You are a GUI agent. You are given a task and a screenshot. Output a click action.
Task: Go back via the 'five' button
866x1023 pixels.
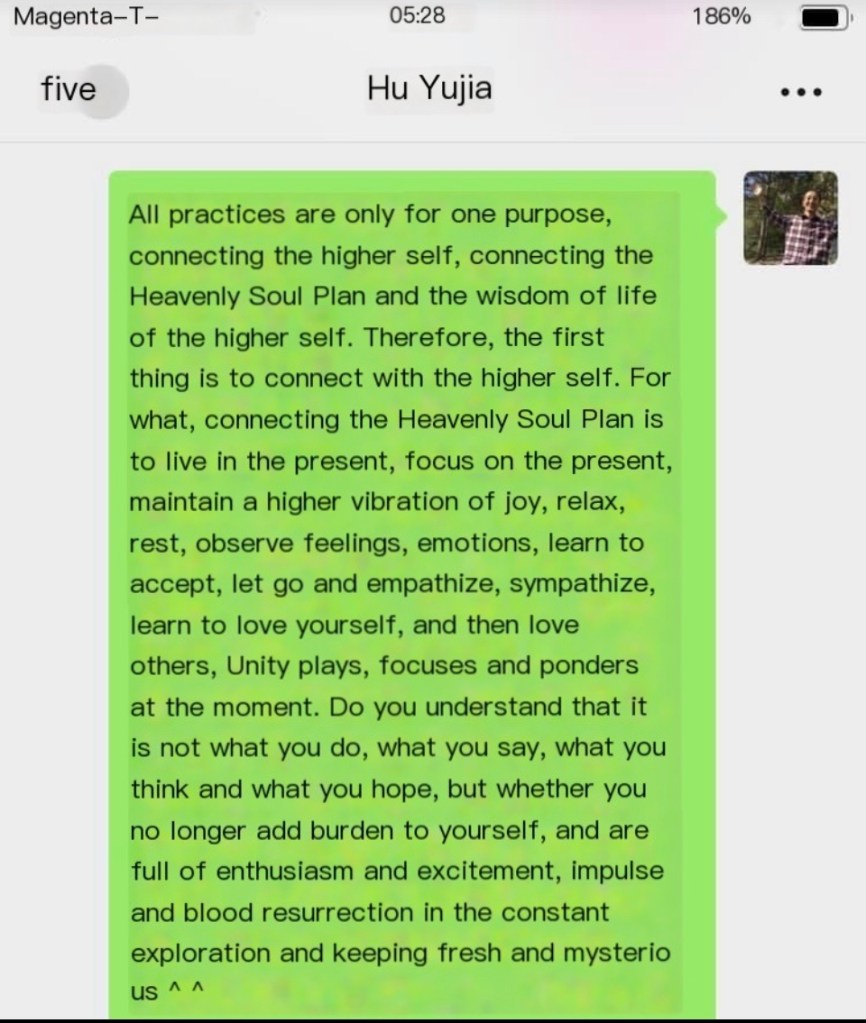(x=70, y=90)
